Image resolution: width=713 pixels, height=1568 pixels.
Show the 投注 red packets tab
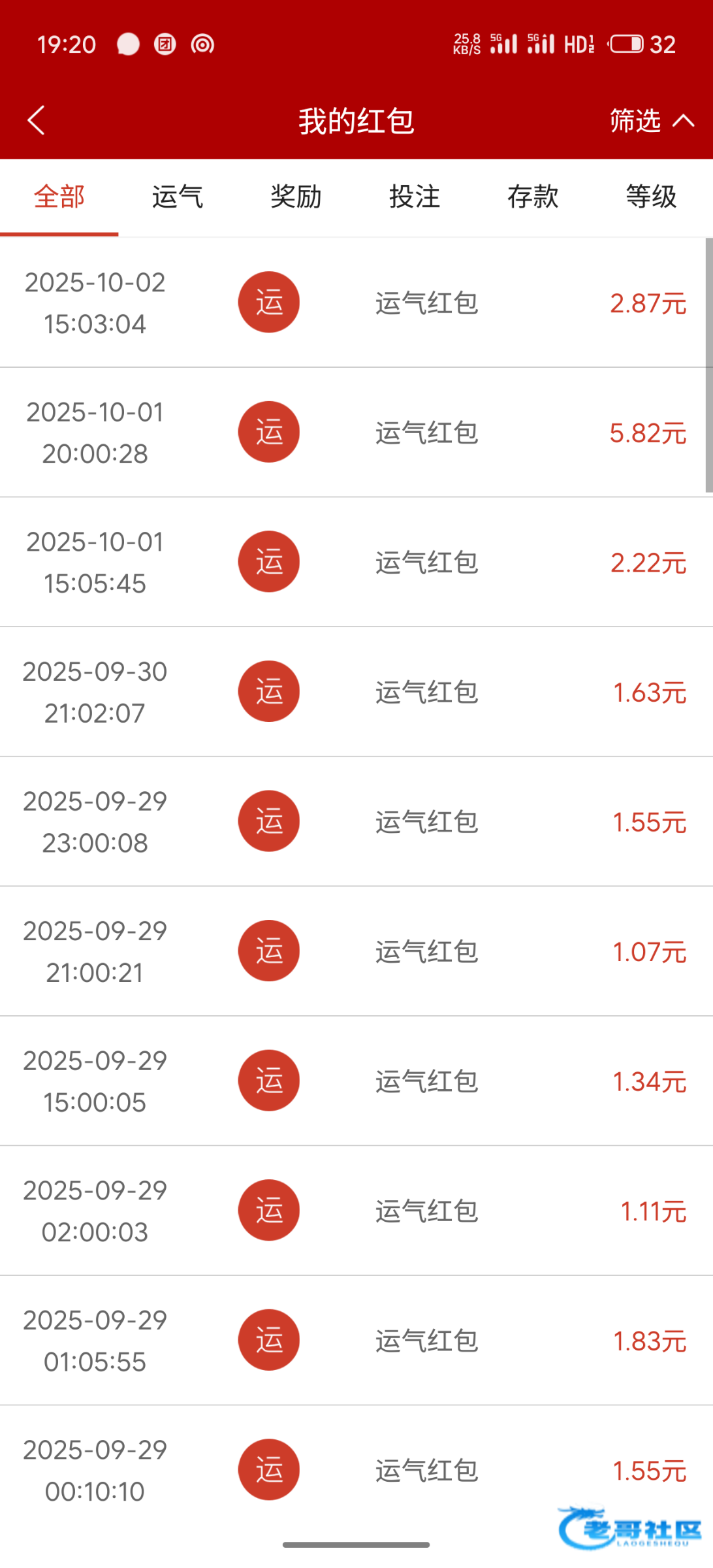click(x=415, y=197)
